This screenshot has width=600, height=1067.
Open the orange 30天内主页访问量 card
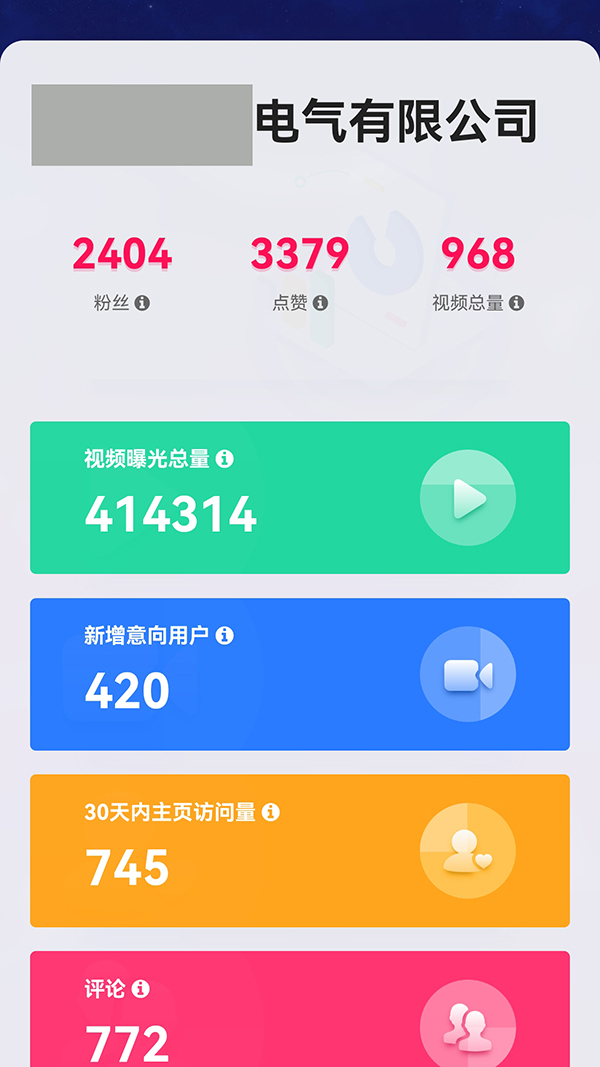point(300,851)
